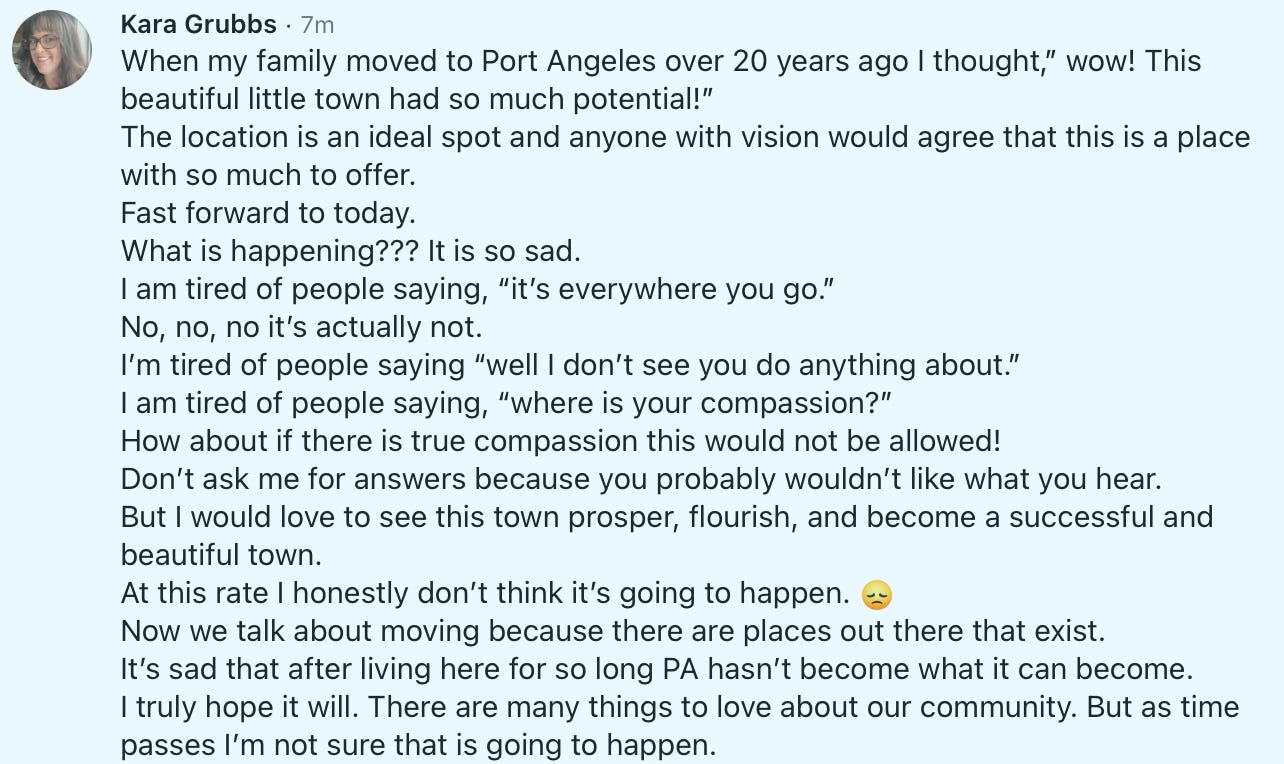Open Kara Grubbs' profile picture
Screen dimensions: 1284x764
[x=52, y=50]
